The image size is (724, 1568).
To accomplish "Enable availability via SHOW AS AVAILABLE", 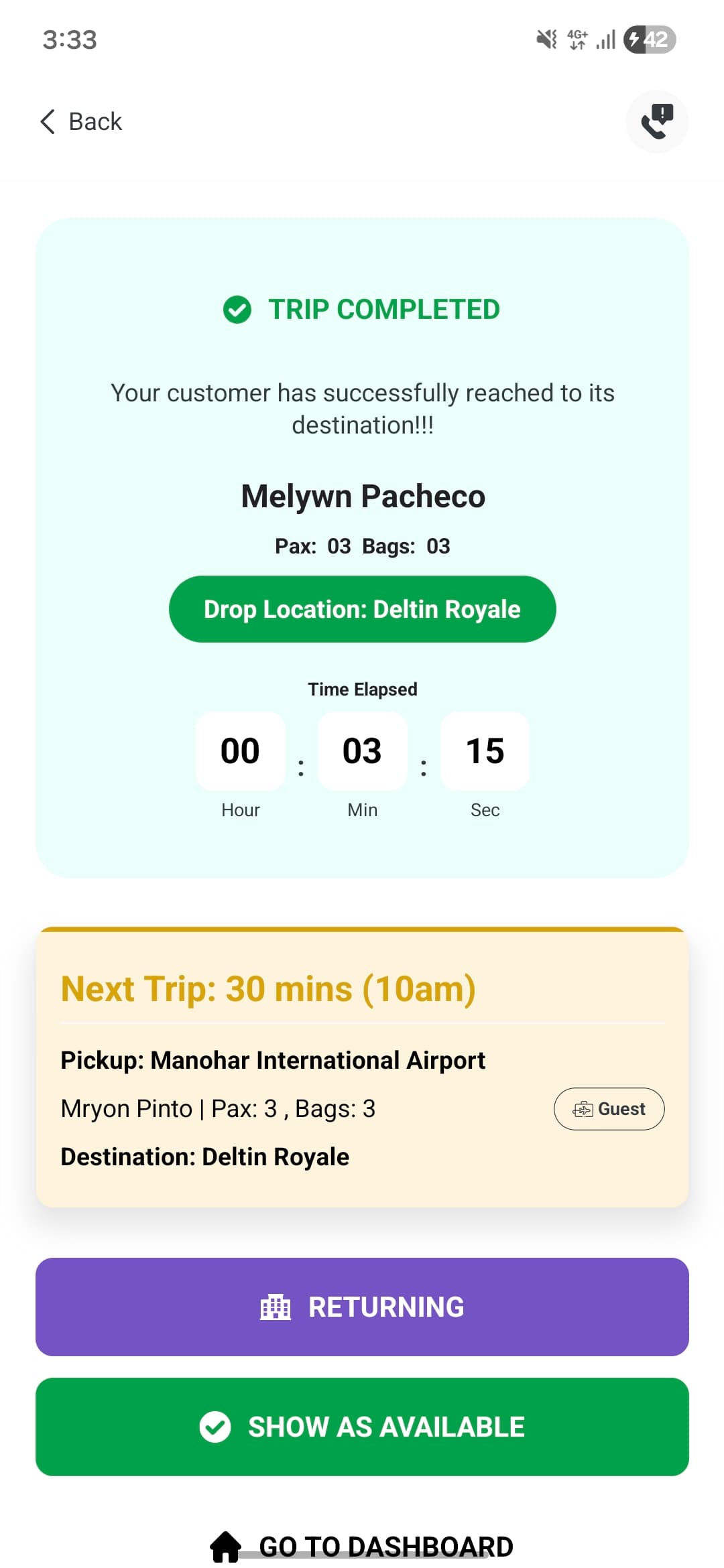I will (x=362, y=1426).
